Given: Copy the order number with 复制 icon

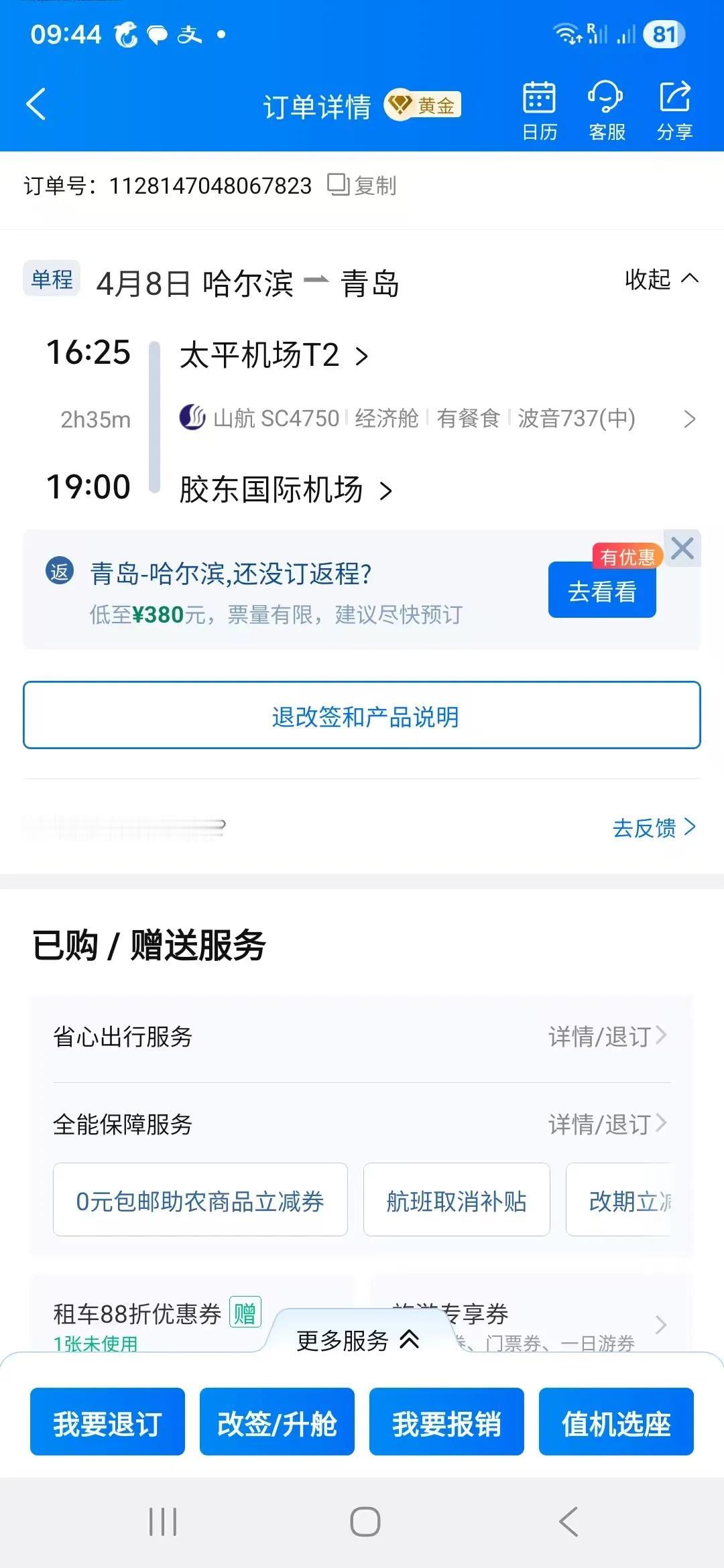Looking at the screenshot, I should 362,186.
